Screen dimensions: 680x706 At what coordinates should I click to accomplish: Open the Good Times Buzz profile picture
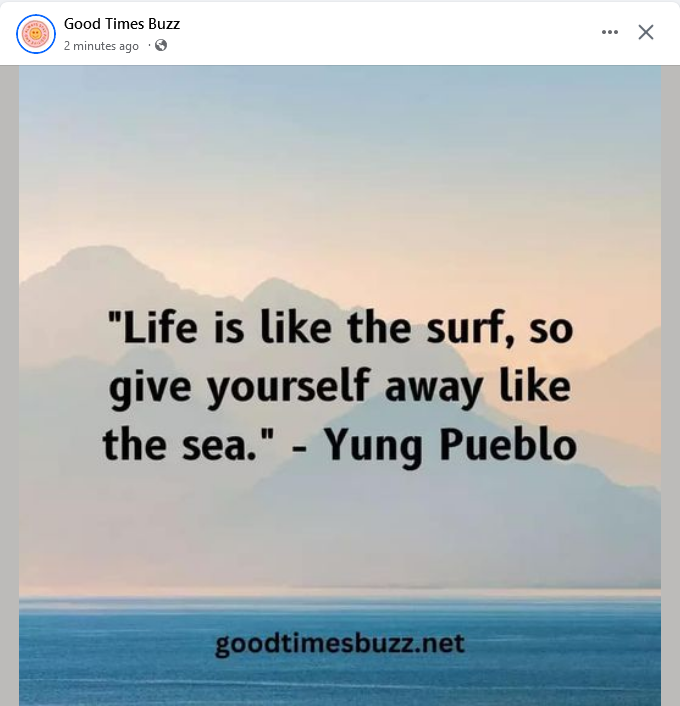(x=36, y=34)
